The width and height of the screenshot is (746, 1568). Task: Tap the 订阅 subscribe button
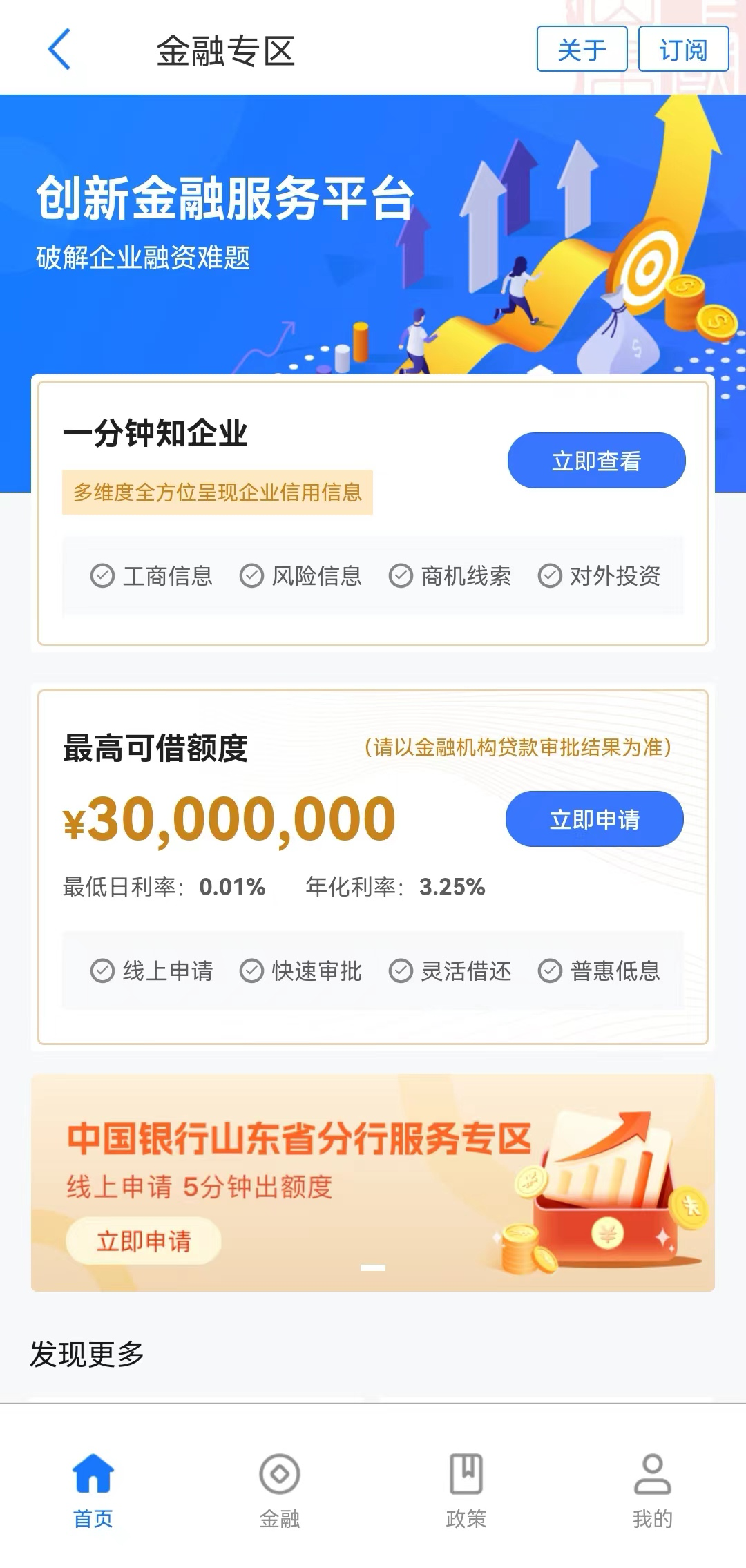pyautogui.click(x=683, y=50)
